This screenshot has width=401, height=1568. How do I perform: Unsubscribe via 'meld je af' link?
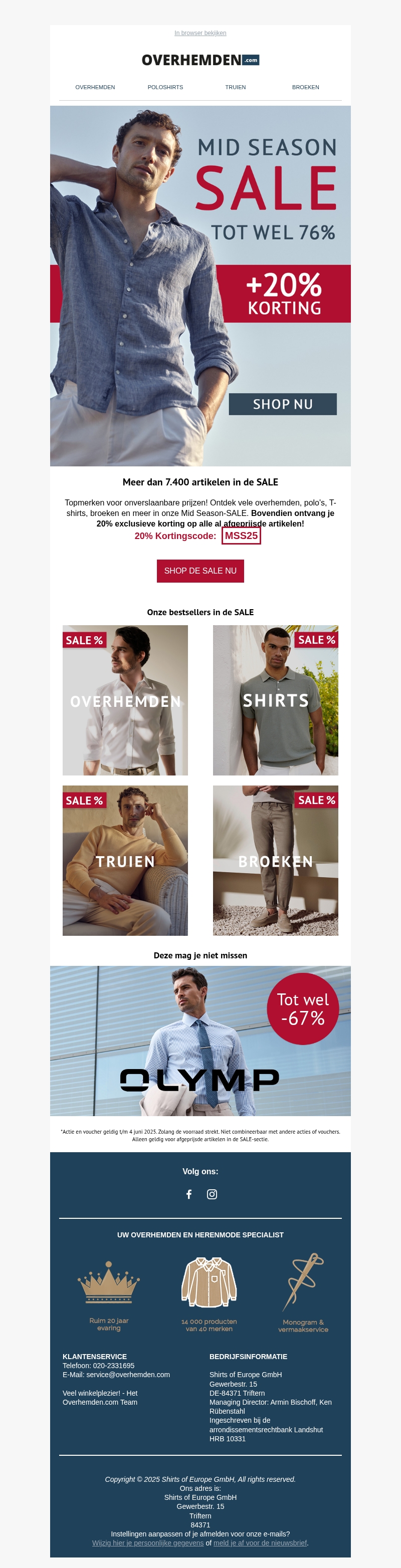pyautogui.click(x=260, y=1542)
